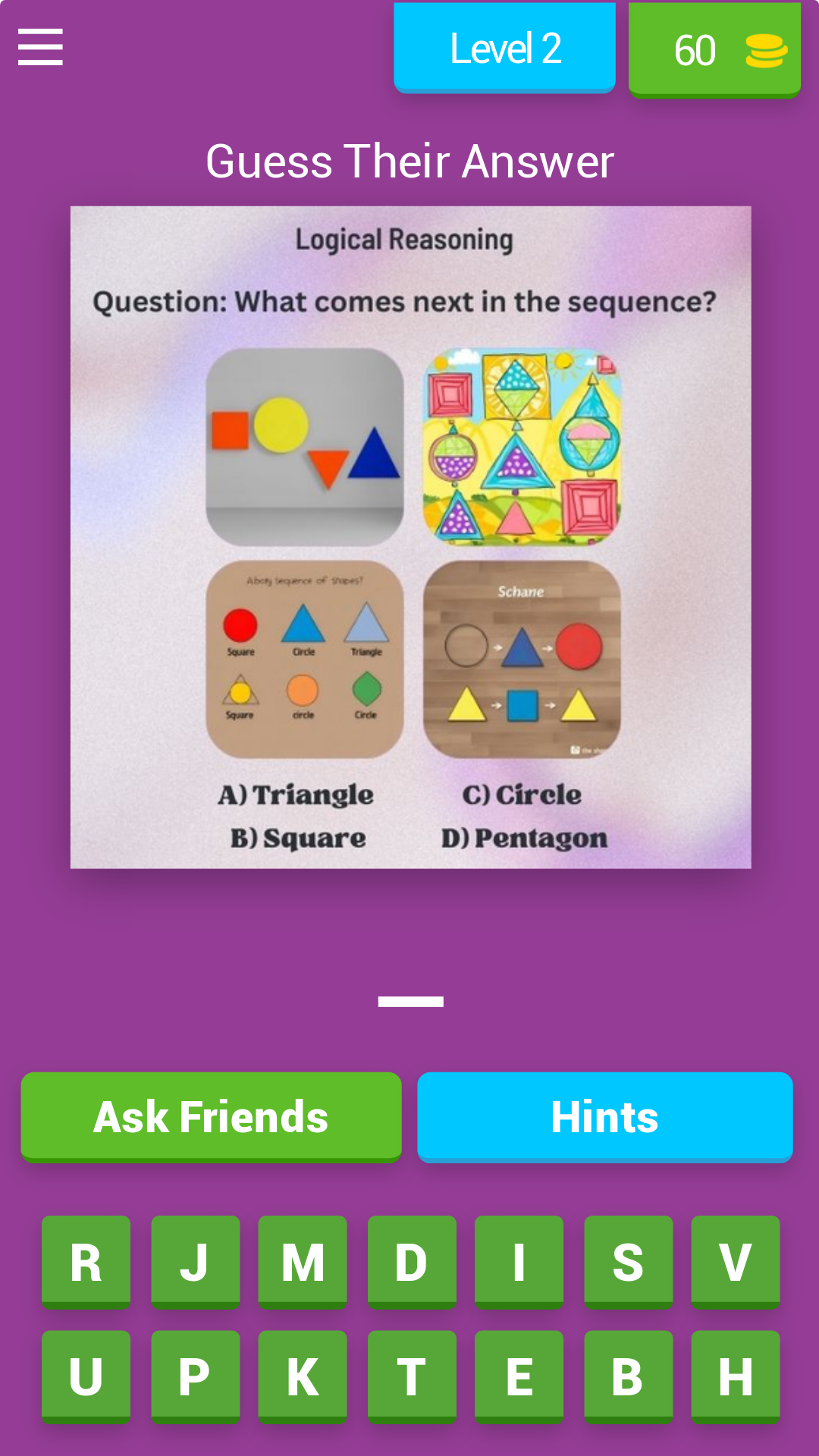Tap letter E tile
819x1456 pixels.
click(519, 1377)
